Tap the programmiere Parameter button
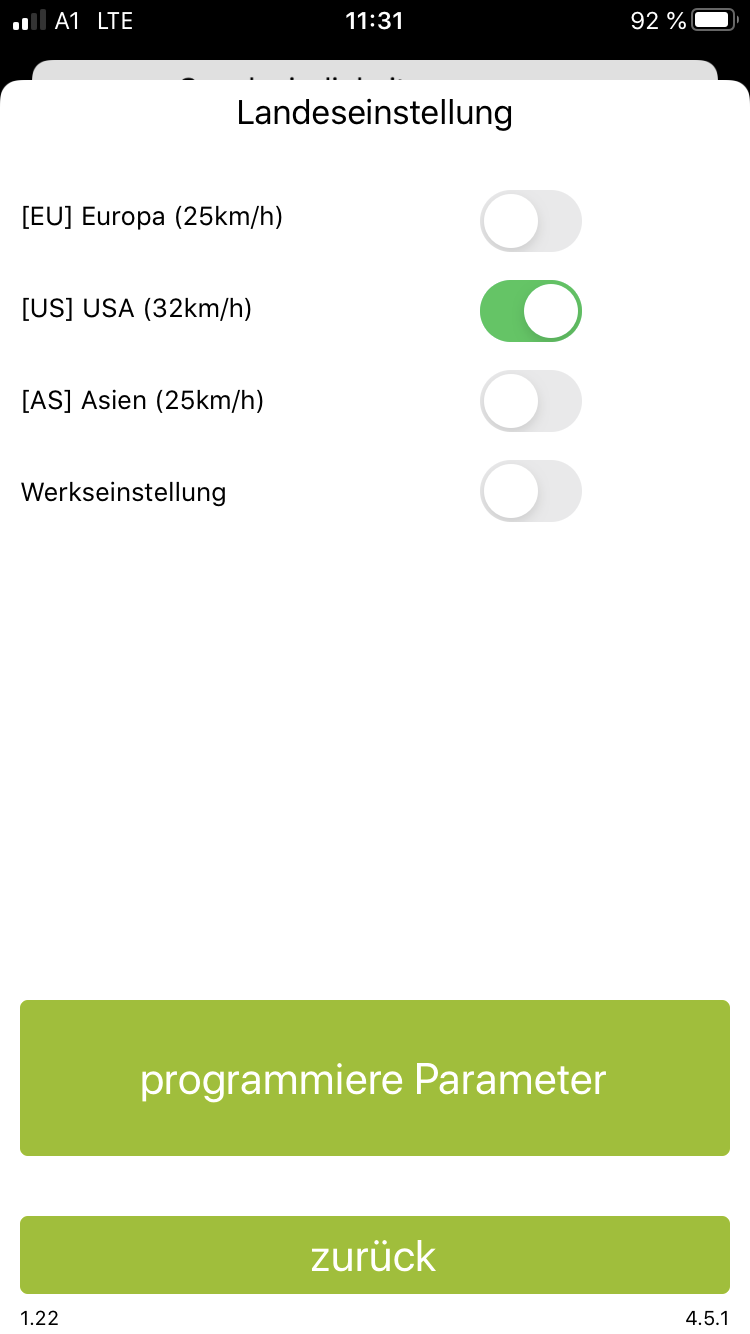750x1334 pixels. pyautogui.click(x=375, y=1078)
